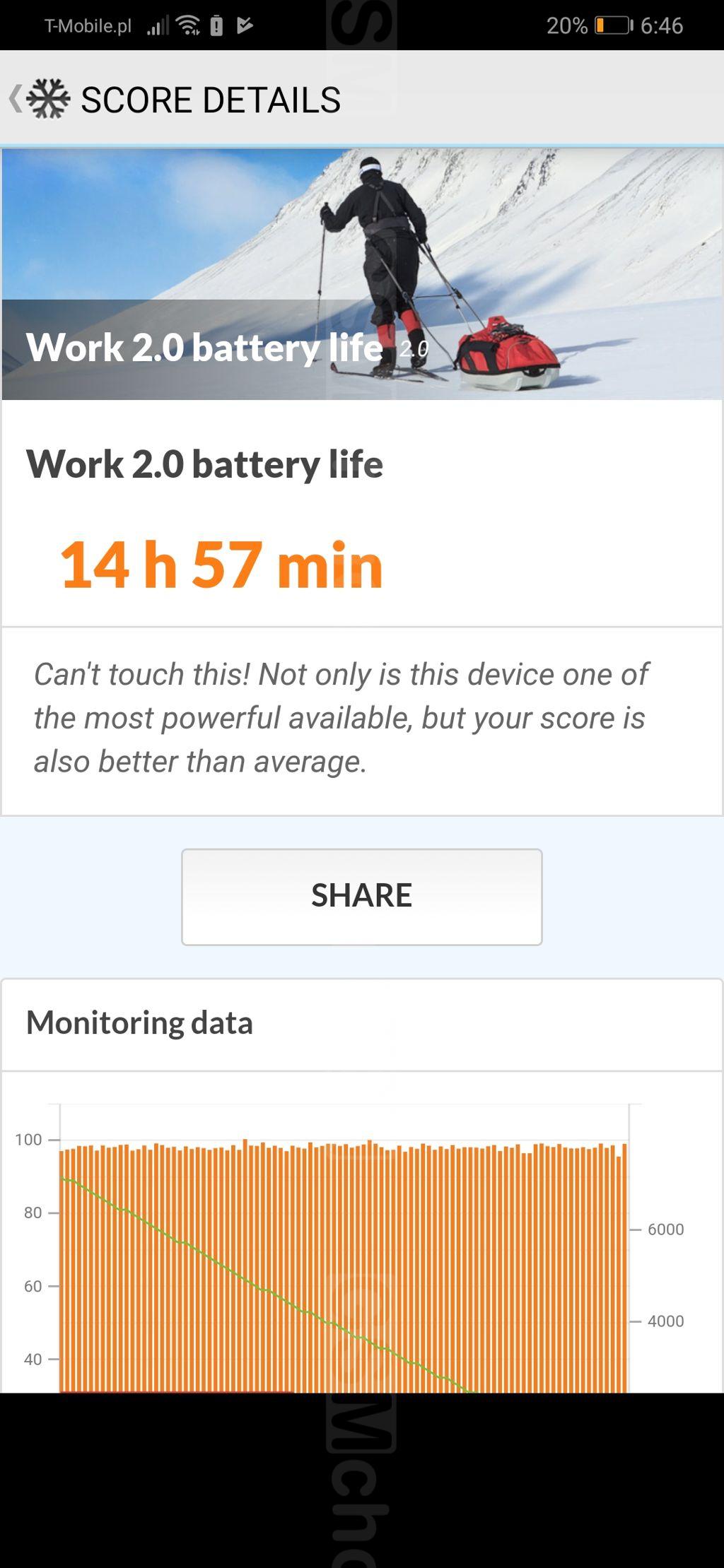Share the battery life score

(361, 896)
